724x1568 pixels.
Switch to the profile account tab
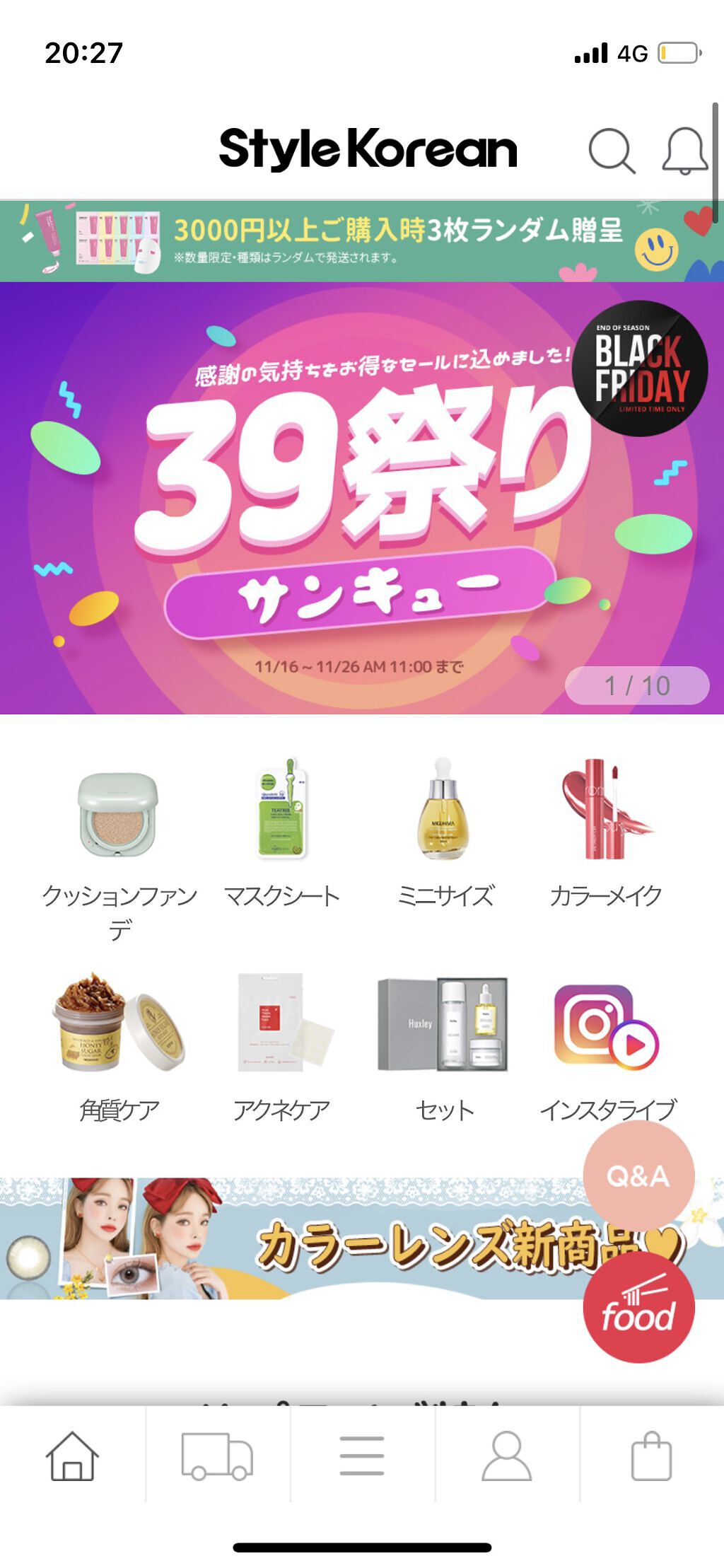click(506, 1456)
